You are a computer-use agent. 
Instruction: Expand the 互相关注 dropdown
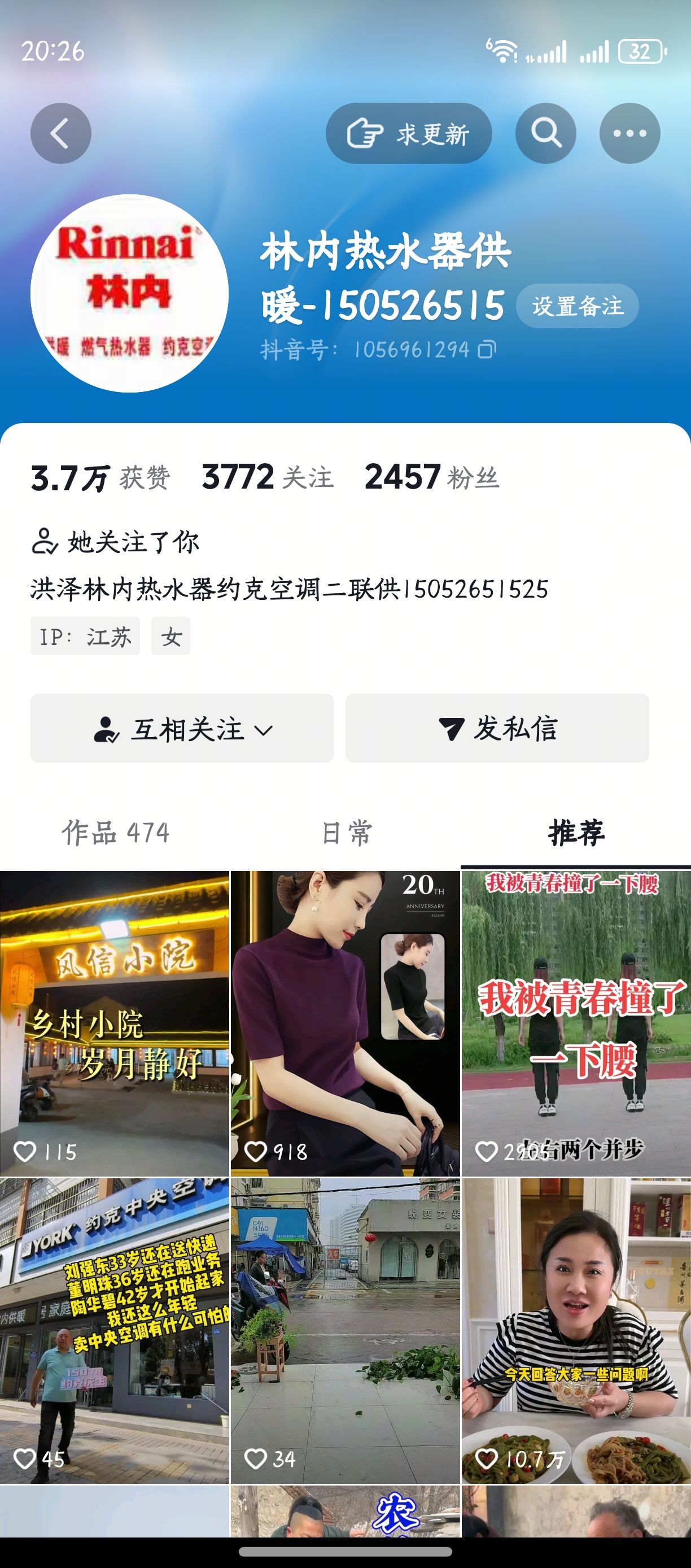pos(182,728)
